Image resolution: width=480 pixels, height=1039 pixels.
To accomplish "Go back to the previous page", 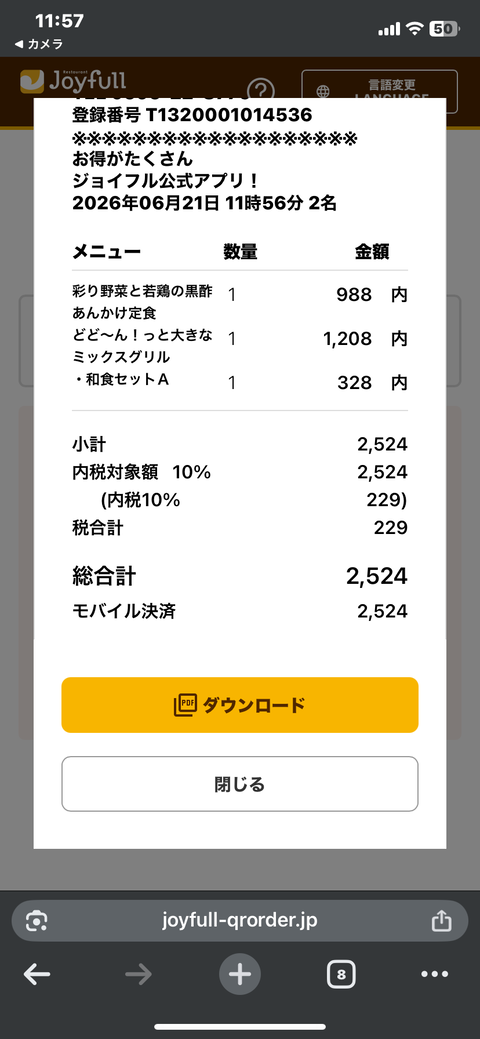I will point(37,974).
